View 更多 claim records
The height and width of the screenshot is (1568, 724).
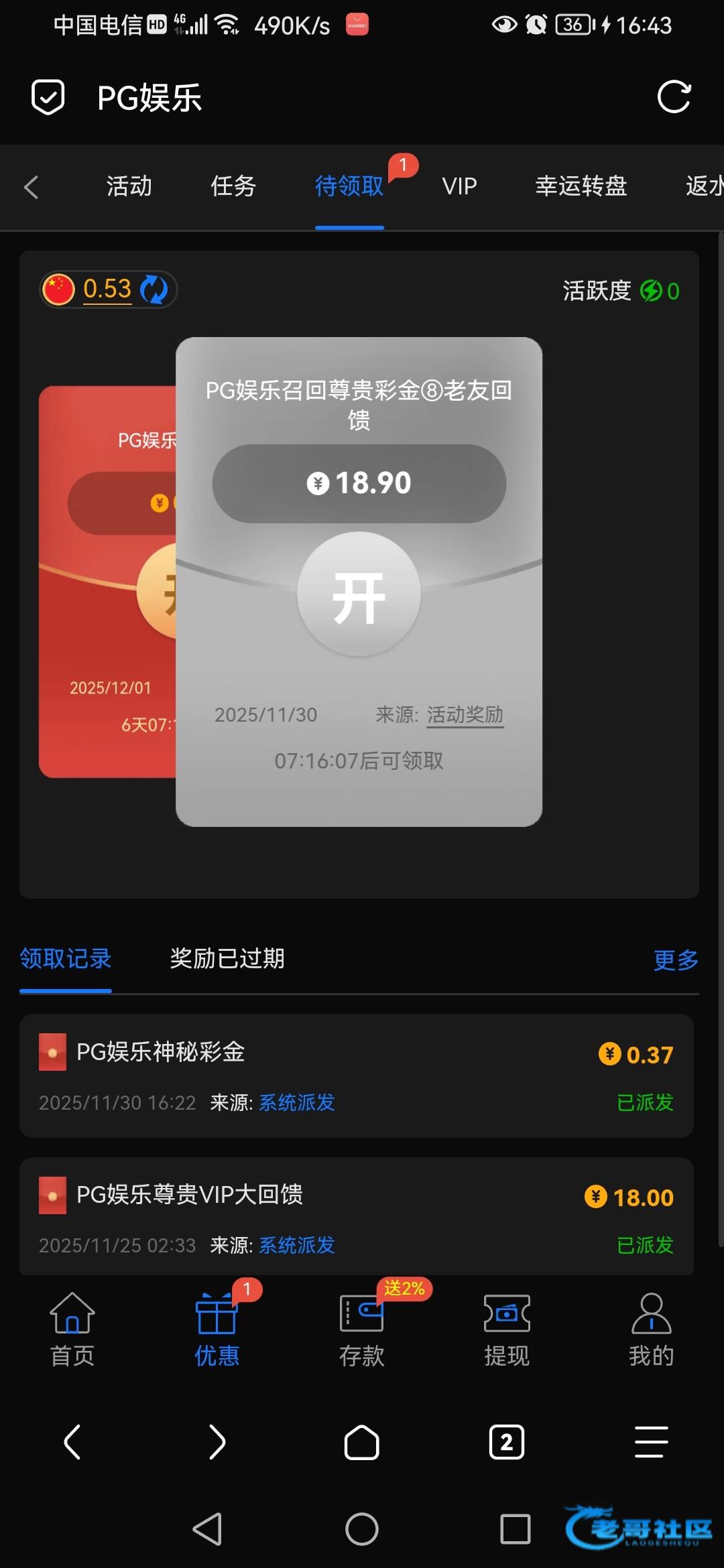point(675,960)
